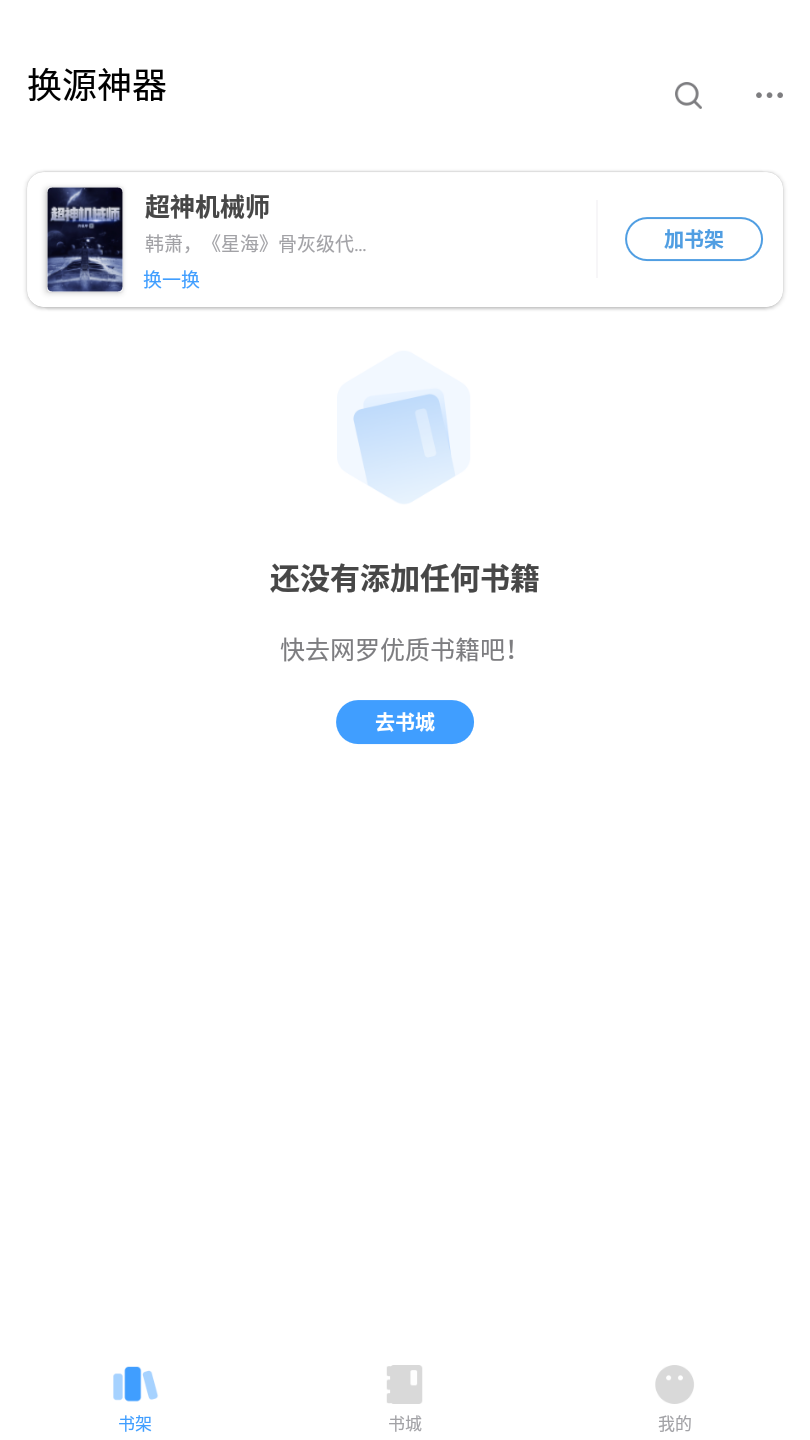Go to the bookstore via 去书城
This screenshot has height=1440, width=810.
(x=405, y=722)
